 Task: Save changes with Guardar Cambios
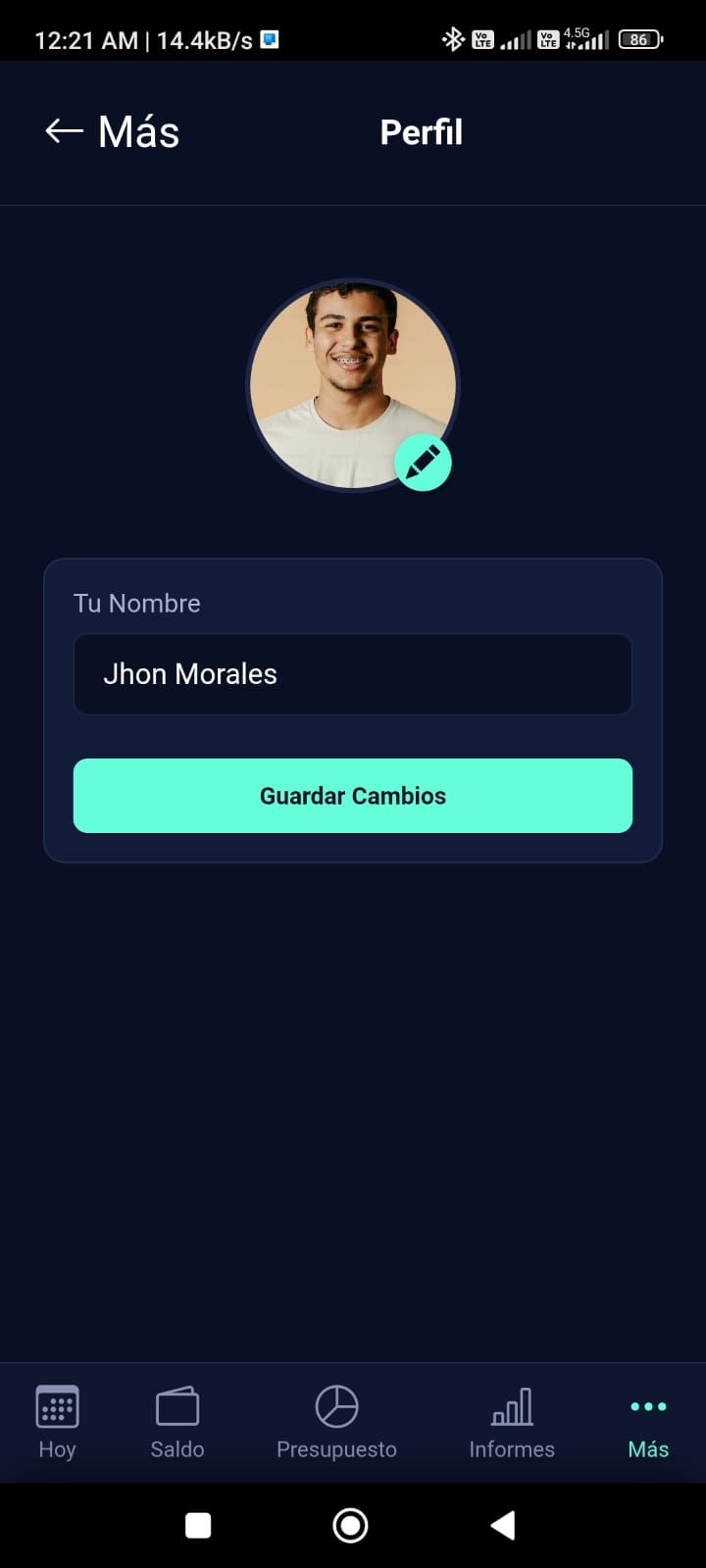353,796
